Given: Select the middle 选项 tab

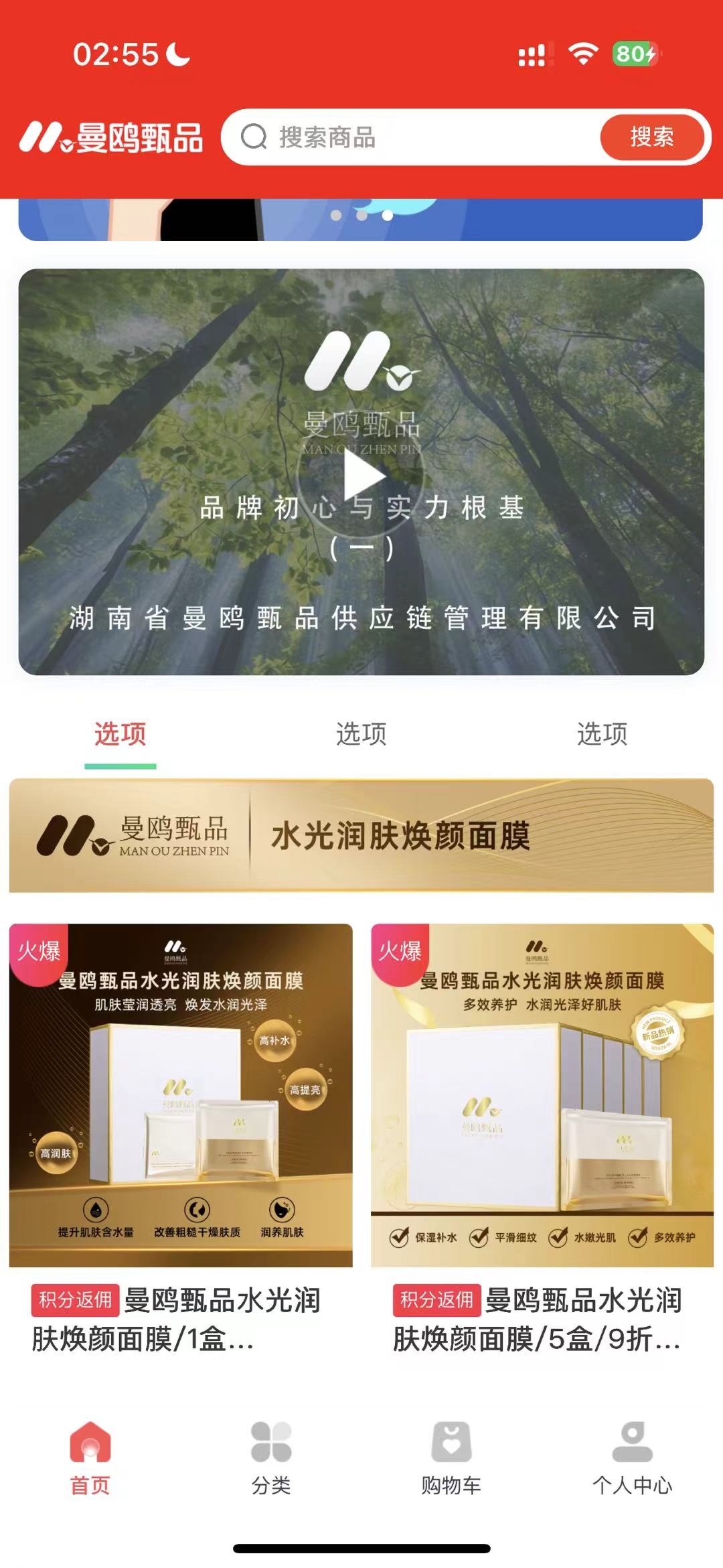Looking at the screenshot, I should [360, 734].
